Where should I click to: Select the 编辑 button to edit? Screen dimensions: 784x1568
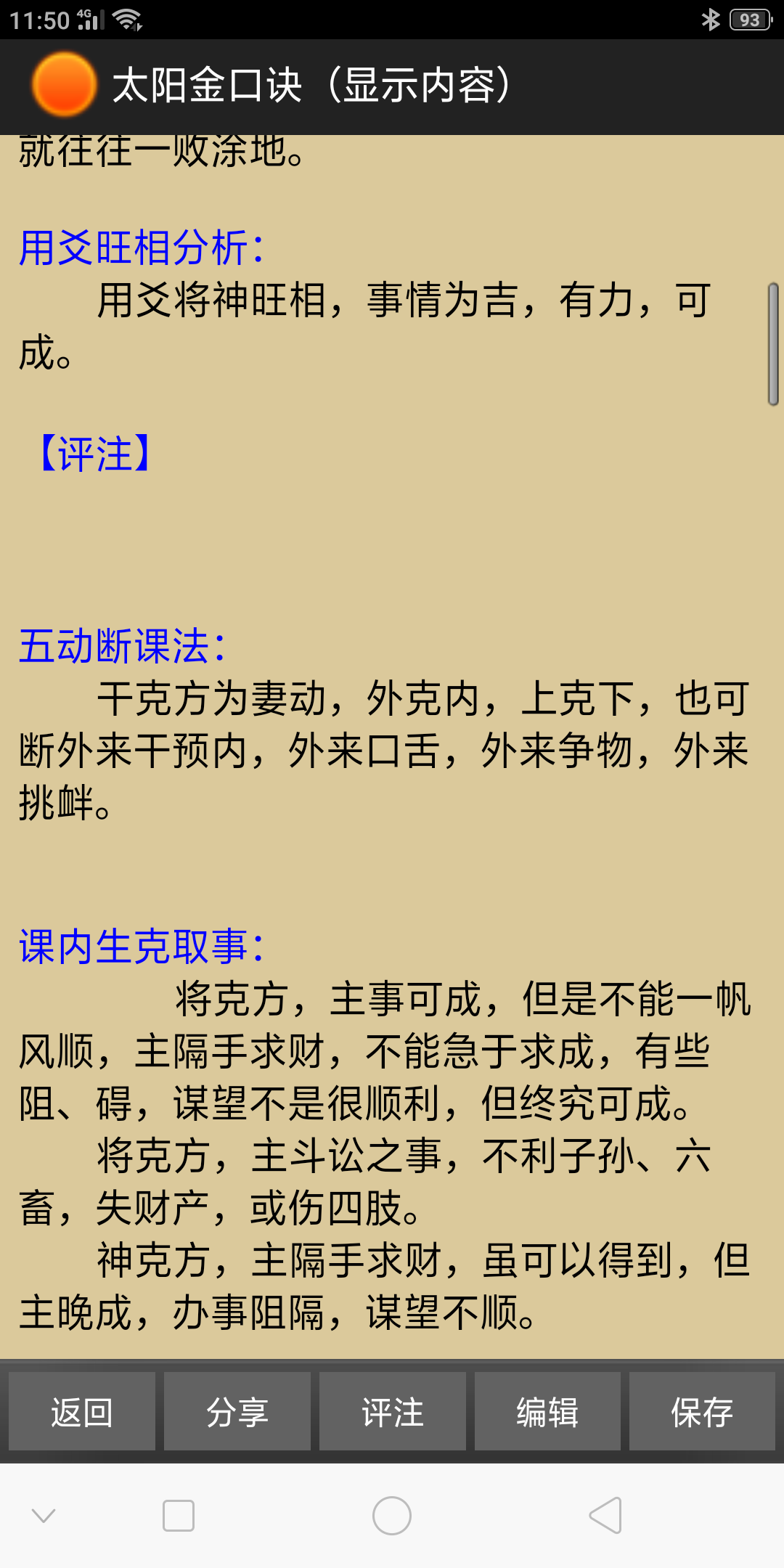click(547, 1411)
